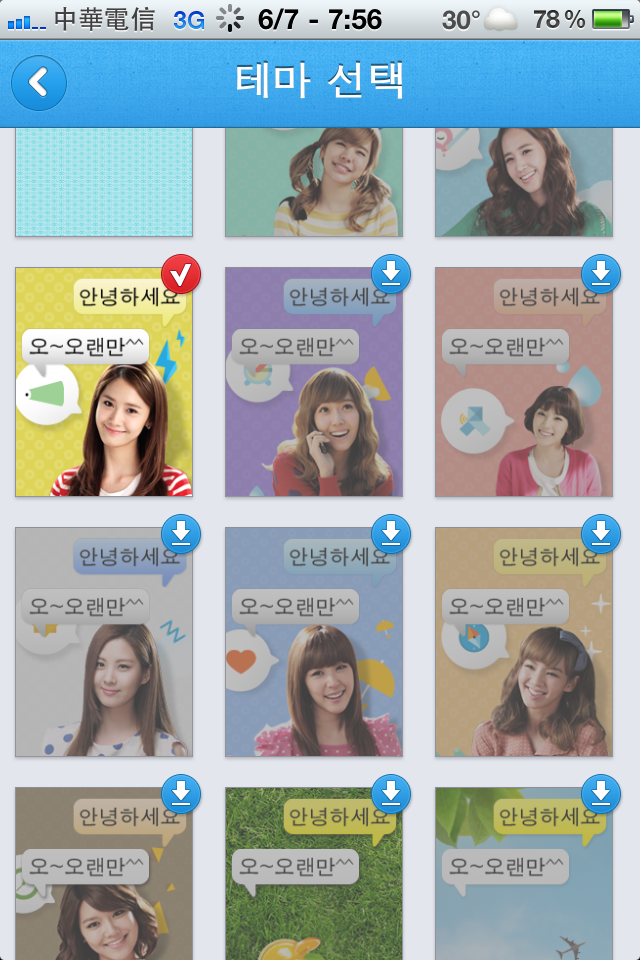Download the pink-brown theme

coord(601,274)
